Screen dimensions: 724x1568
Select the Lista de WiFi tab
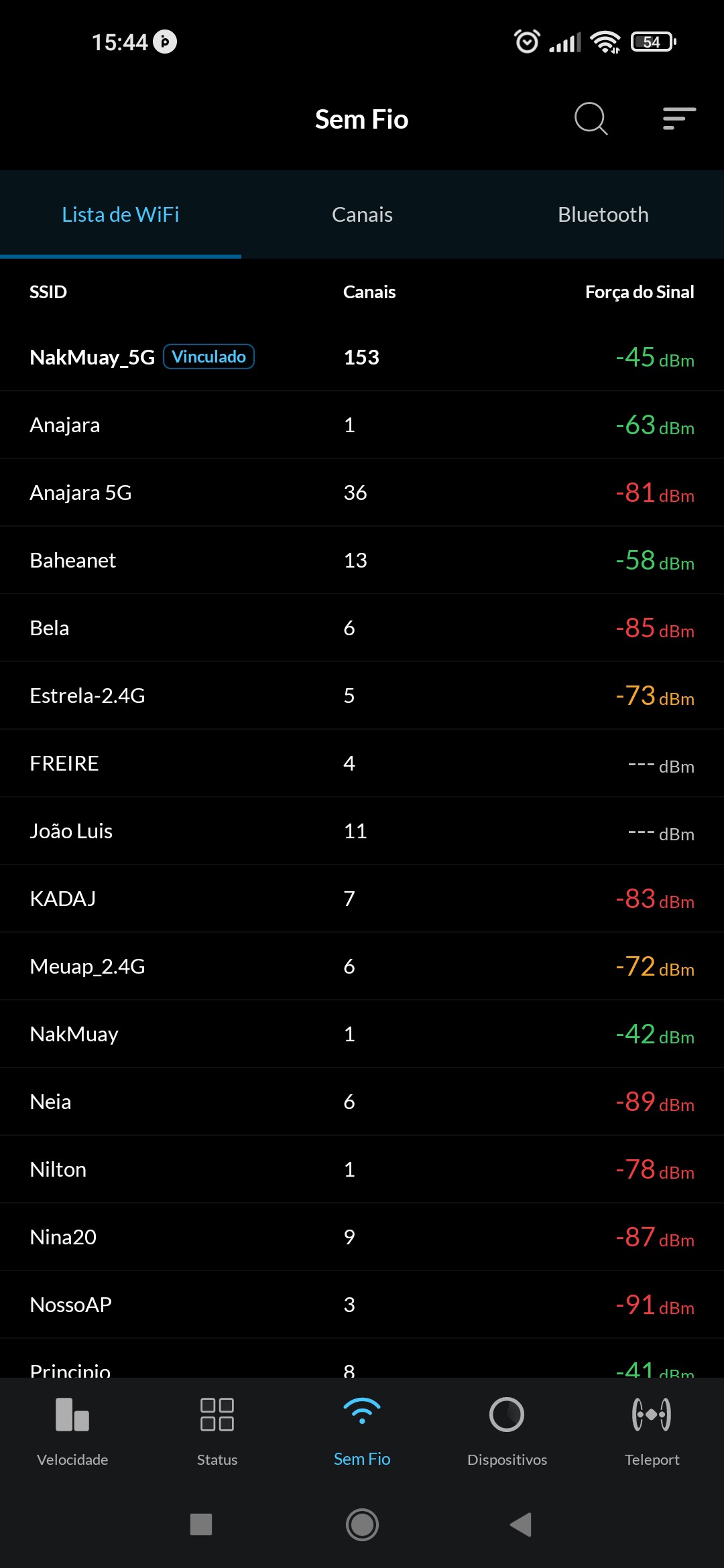[121, 215]
